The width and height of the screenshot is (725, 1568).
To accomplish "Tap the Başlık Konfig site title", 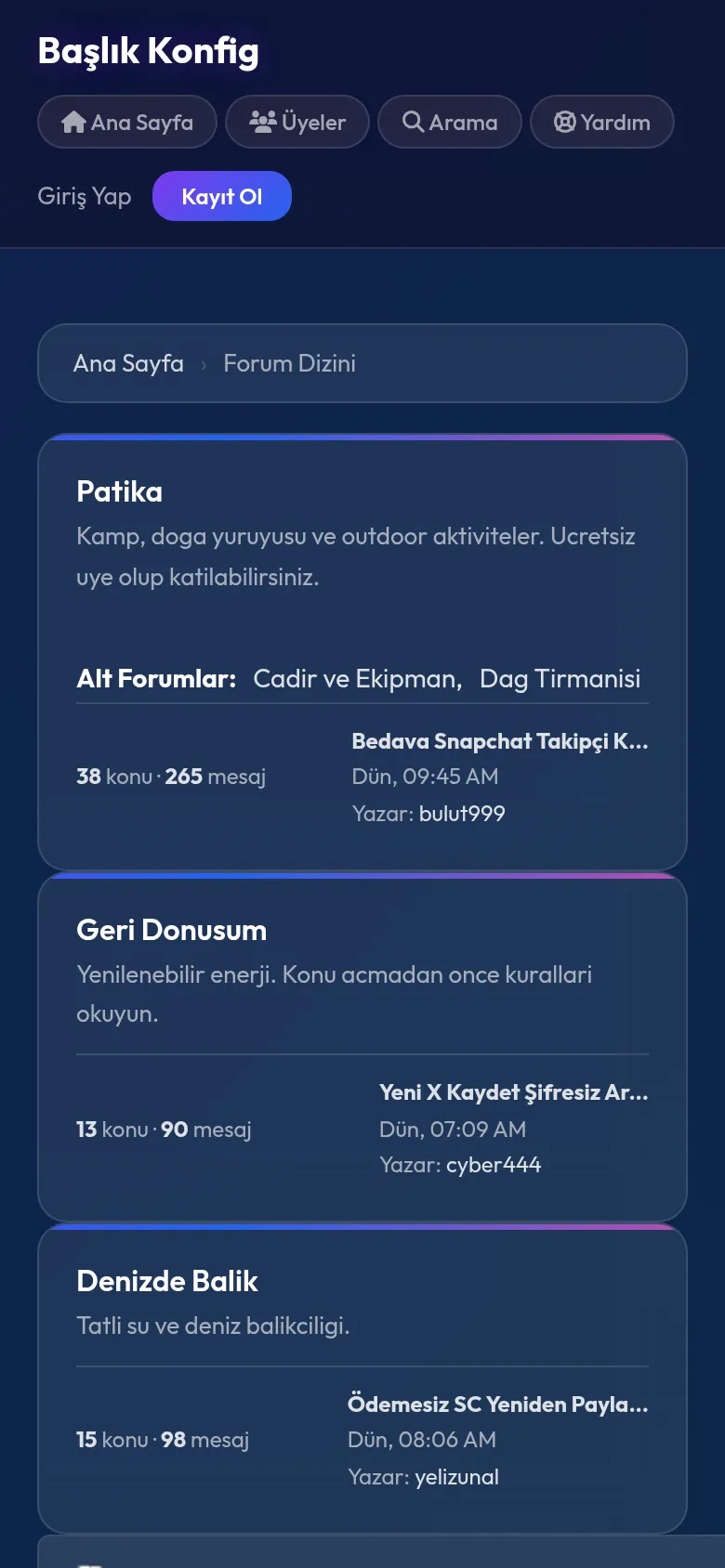I will tap(149, 50).
